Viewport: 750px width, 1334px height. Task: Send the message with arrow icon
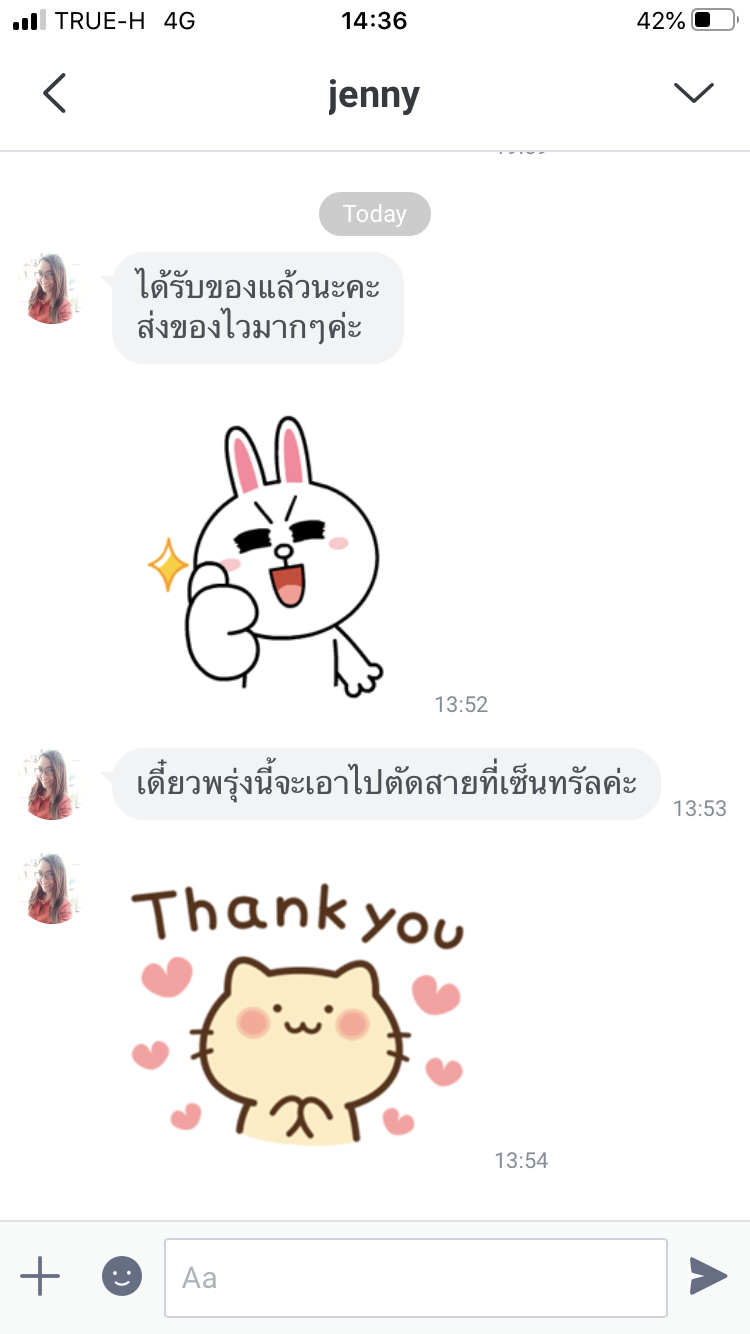point(708,1276)
